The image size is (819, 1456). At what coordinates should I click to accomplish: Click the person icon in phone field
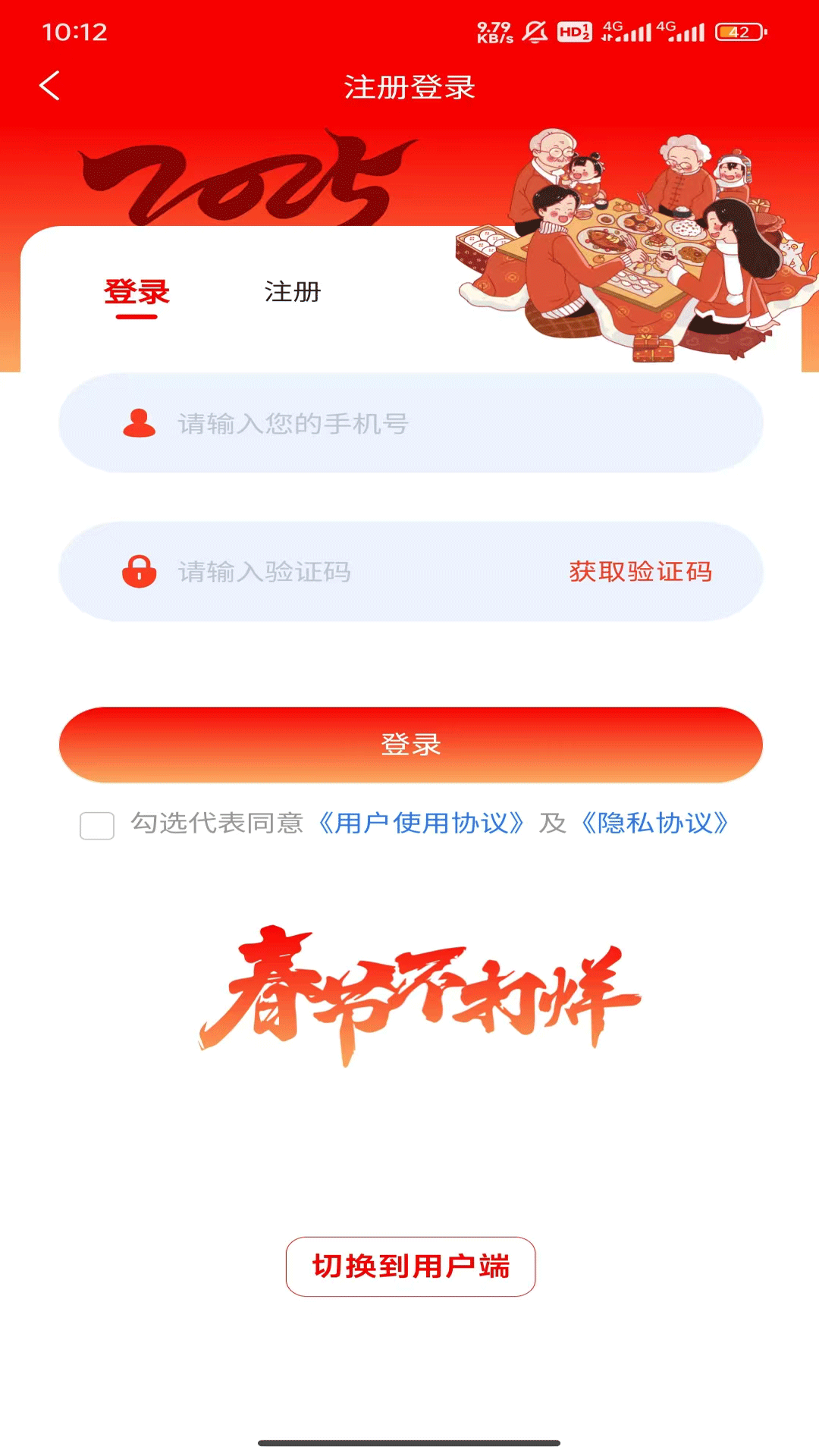click(139, 423)
